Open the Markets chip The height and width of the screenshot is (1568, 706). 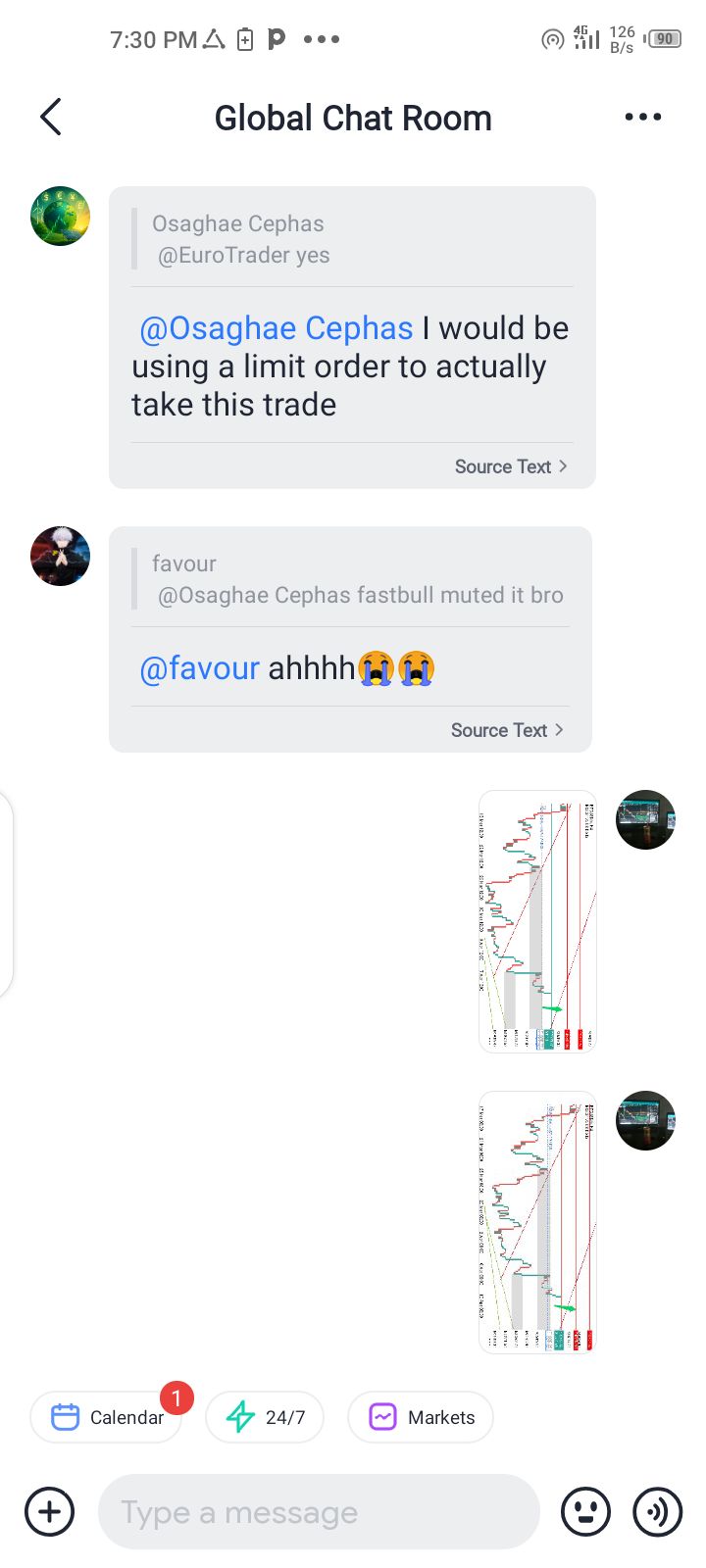(x=421, y=1417)
